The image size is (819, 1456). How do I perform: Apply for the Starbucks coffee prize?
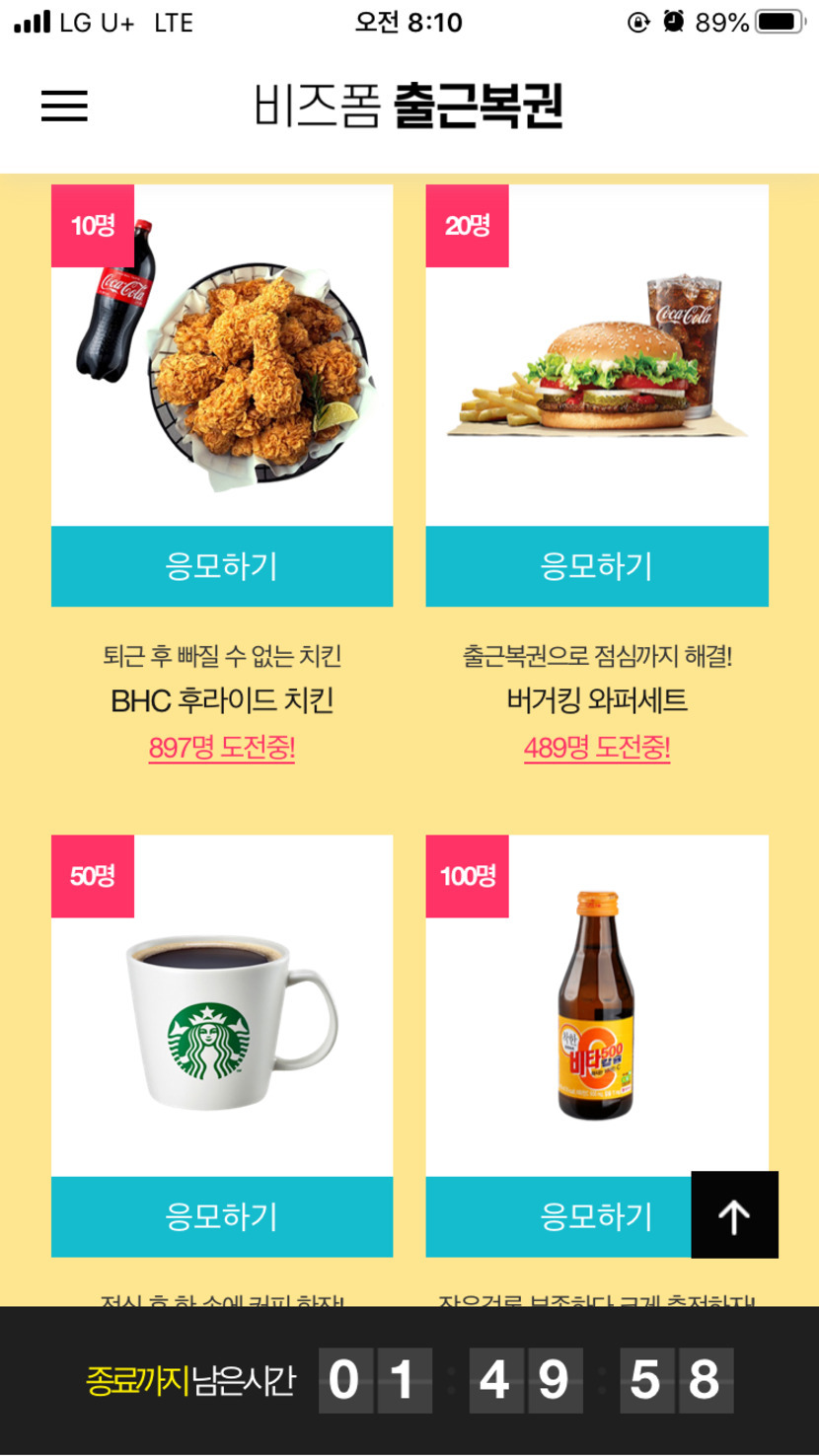click(222, 1216)
